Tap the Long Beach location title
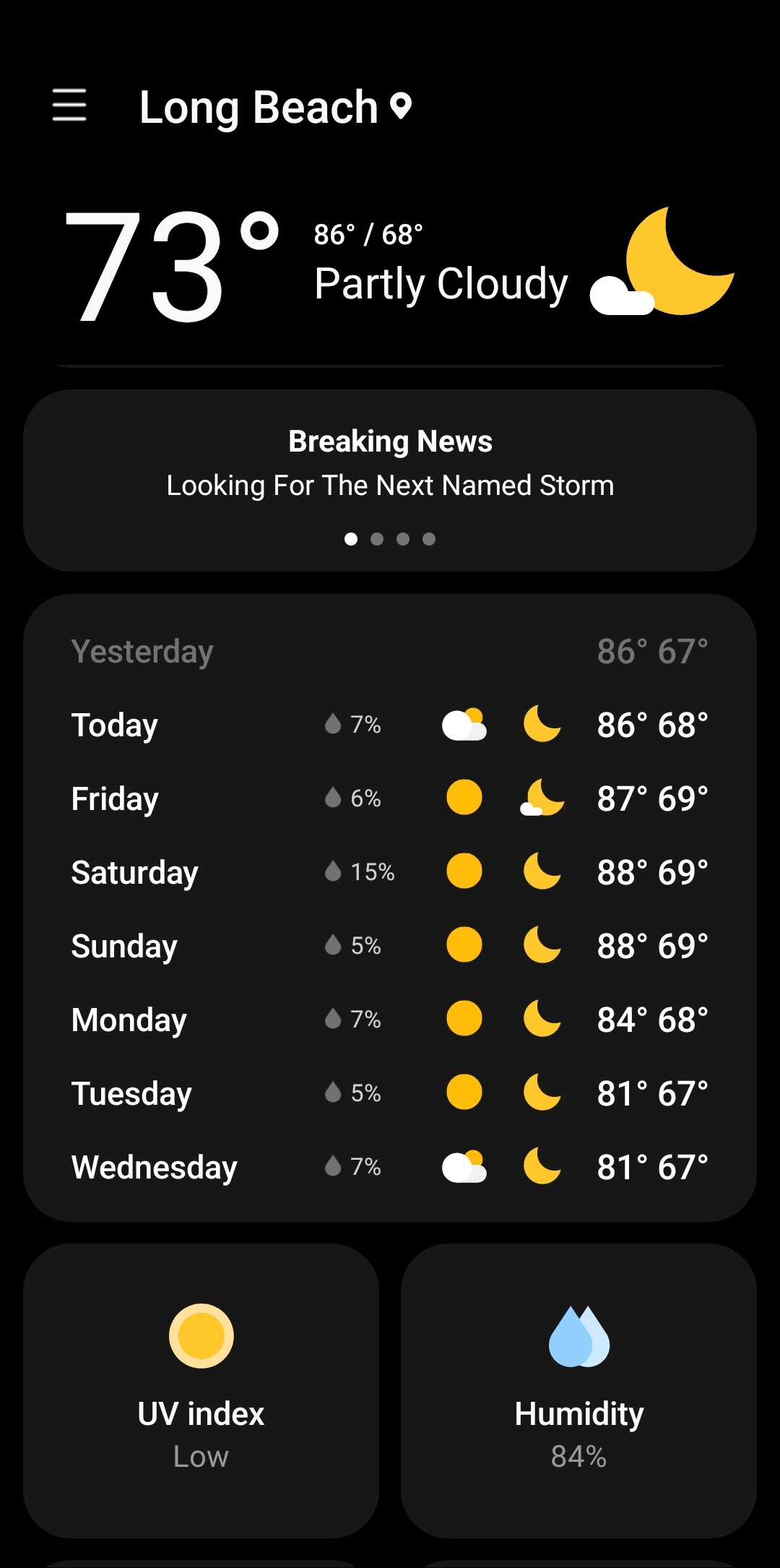This screenshot has width=780, height=1568. point(275,107)
